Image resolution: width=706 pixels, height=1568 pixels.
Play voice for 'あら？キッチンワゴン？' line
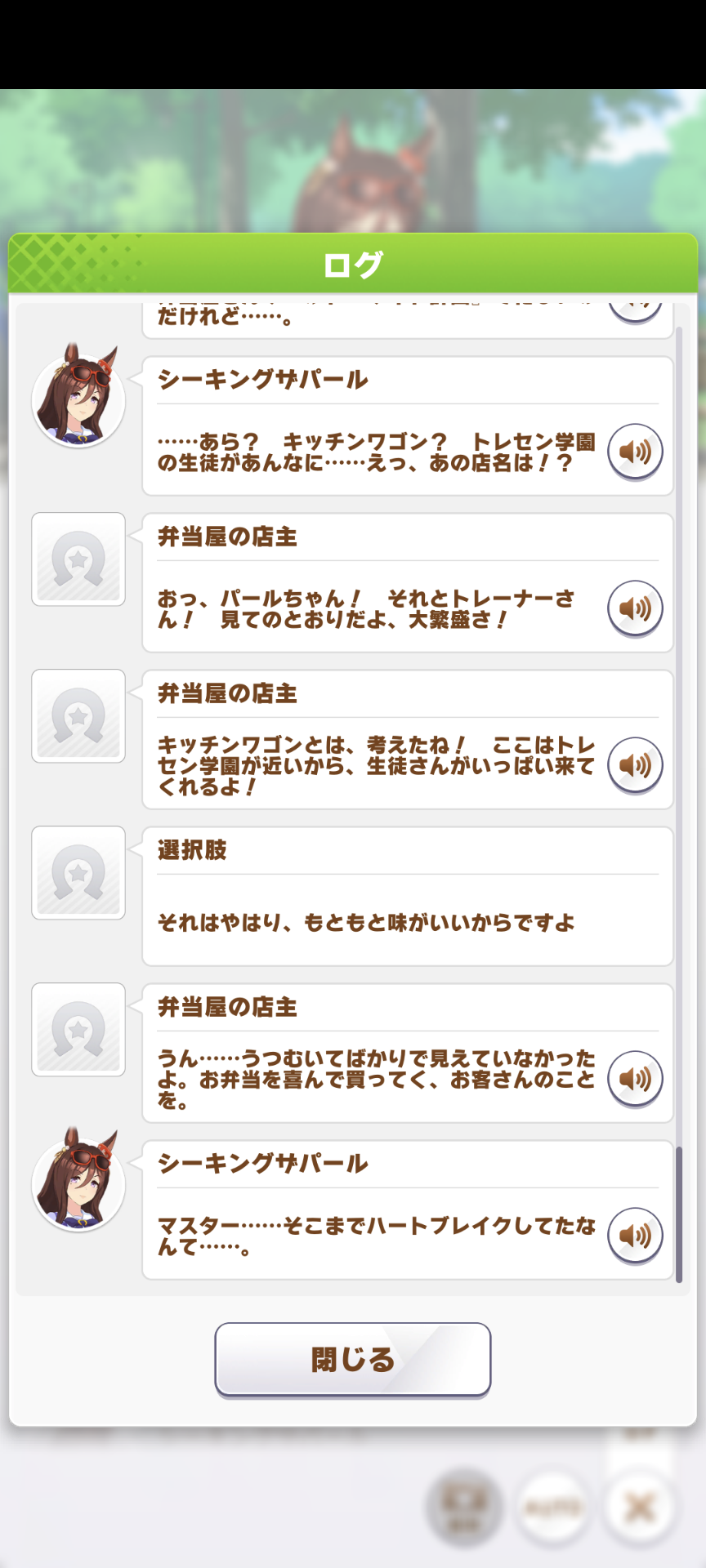[x=635, y=451]
